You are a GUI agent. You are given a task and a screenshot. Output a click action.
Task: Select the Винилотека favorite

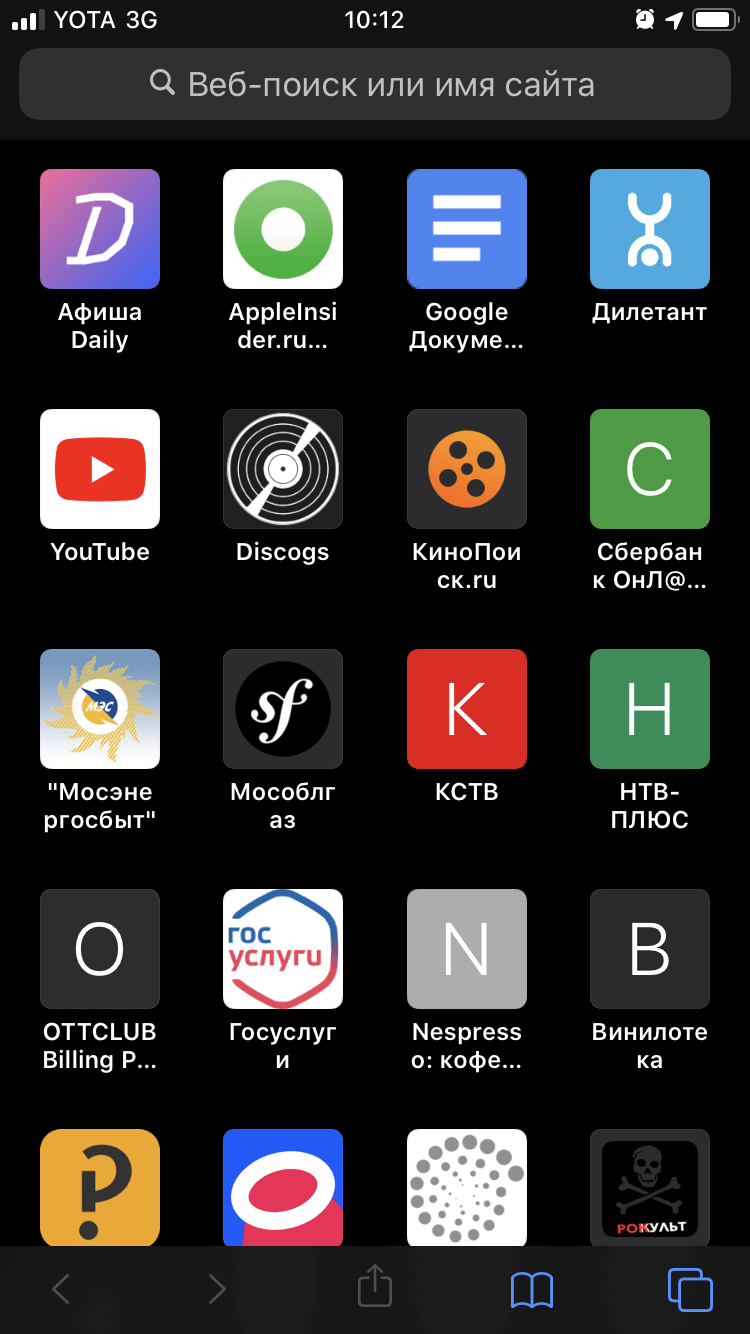[x=650, y=949]
